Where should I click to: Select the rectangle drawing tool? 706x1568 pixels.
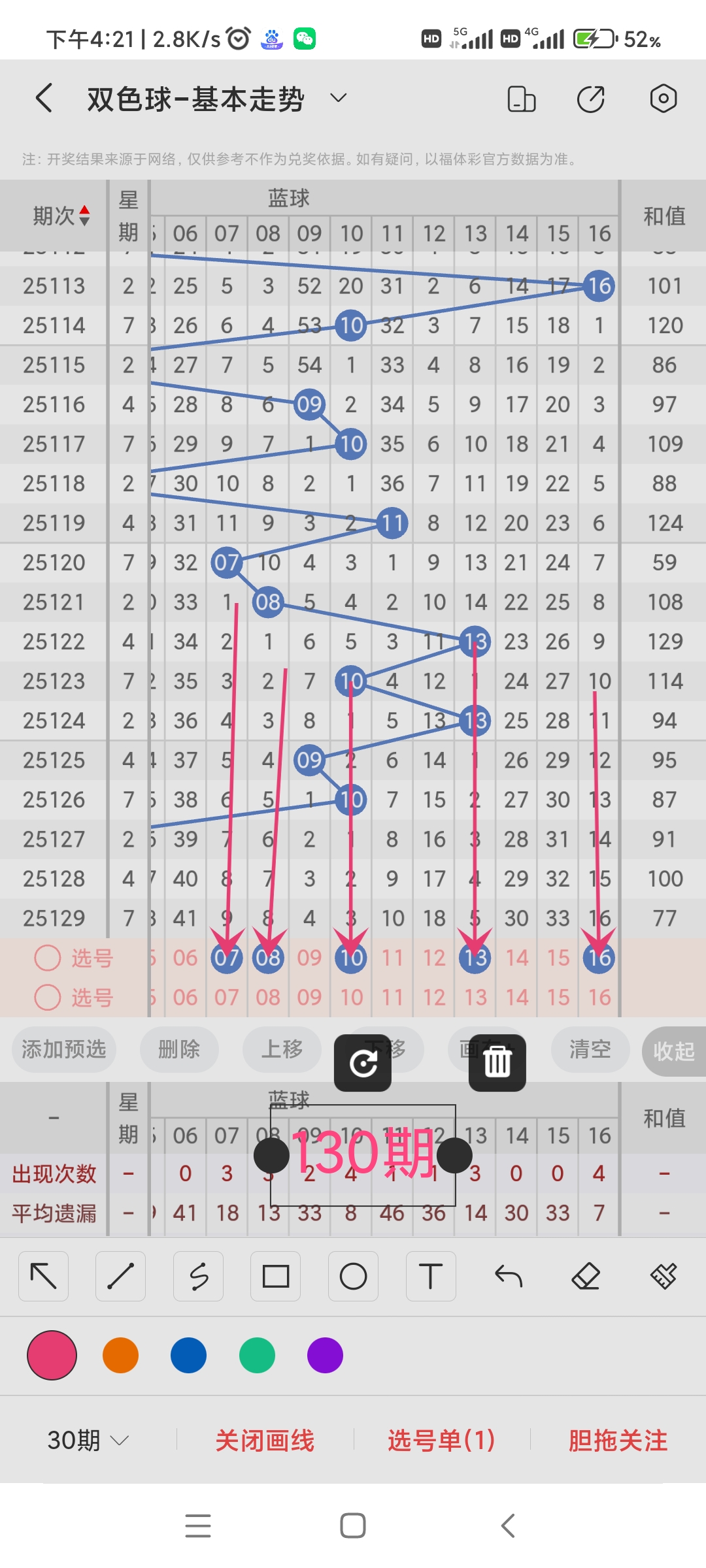click(275, 1275)
